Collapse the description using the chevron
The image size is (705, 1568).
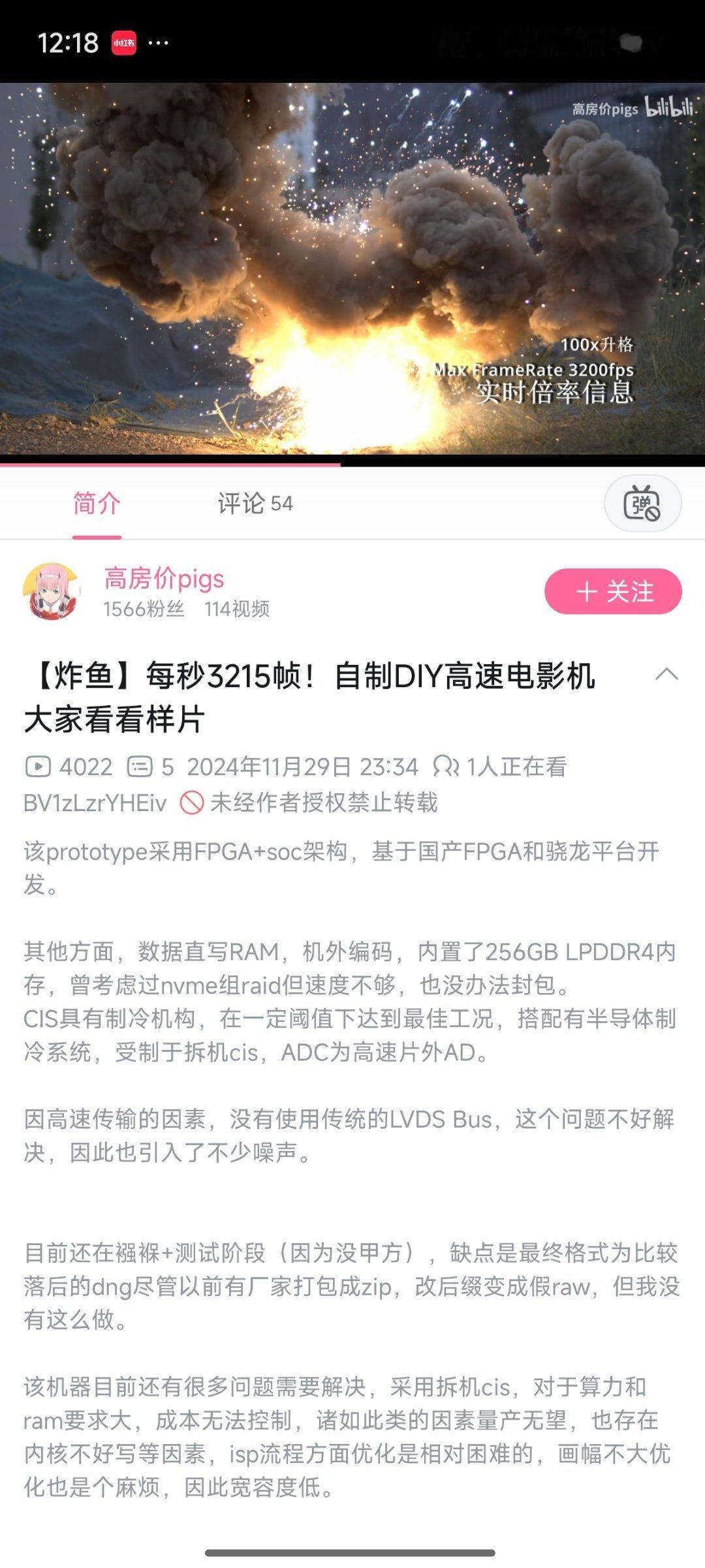(x=666, y=675)
